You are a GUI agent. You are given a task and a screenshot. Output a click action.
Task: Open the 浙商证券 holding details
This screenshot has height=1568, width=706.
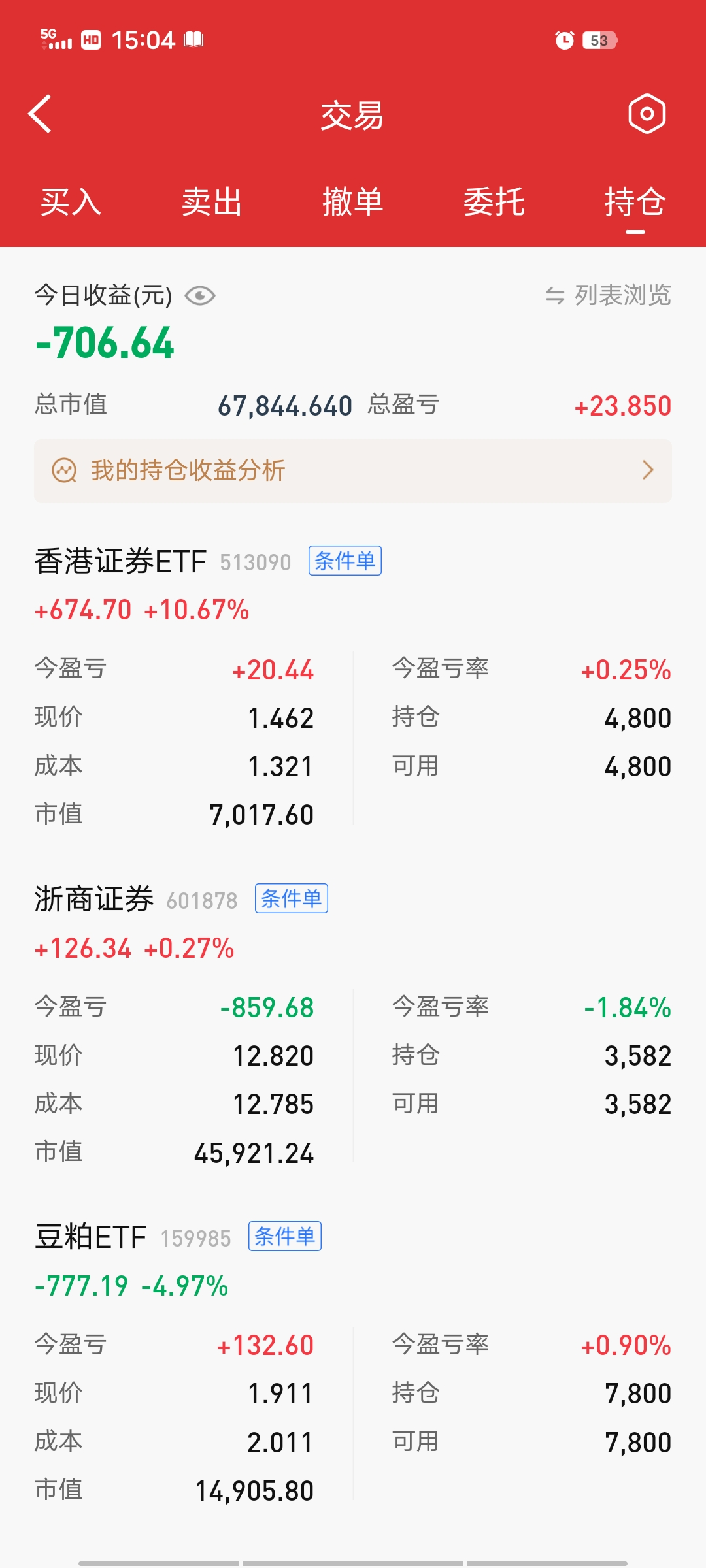tap(94, 900)
